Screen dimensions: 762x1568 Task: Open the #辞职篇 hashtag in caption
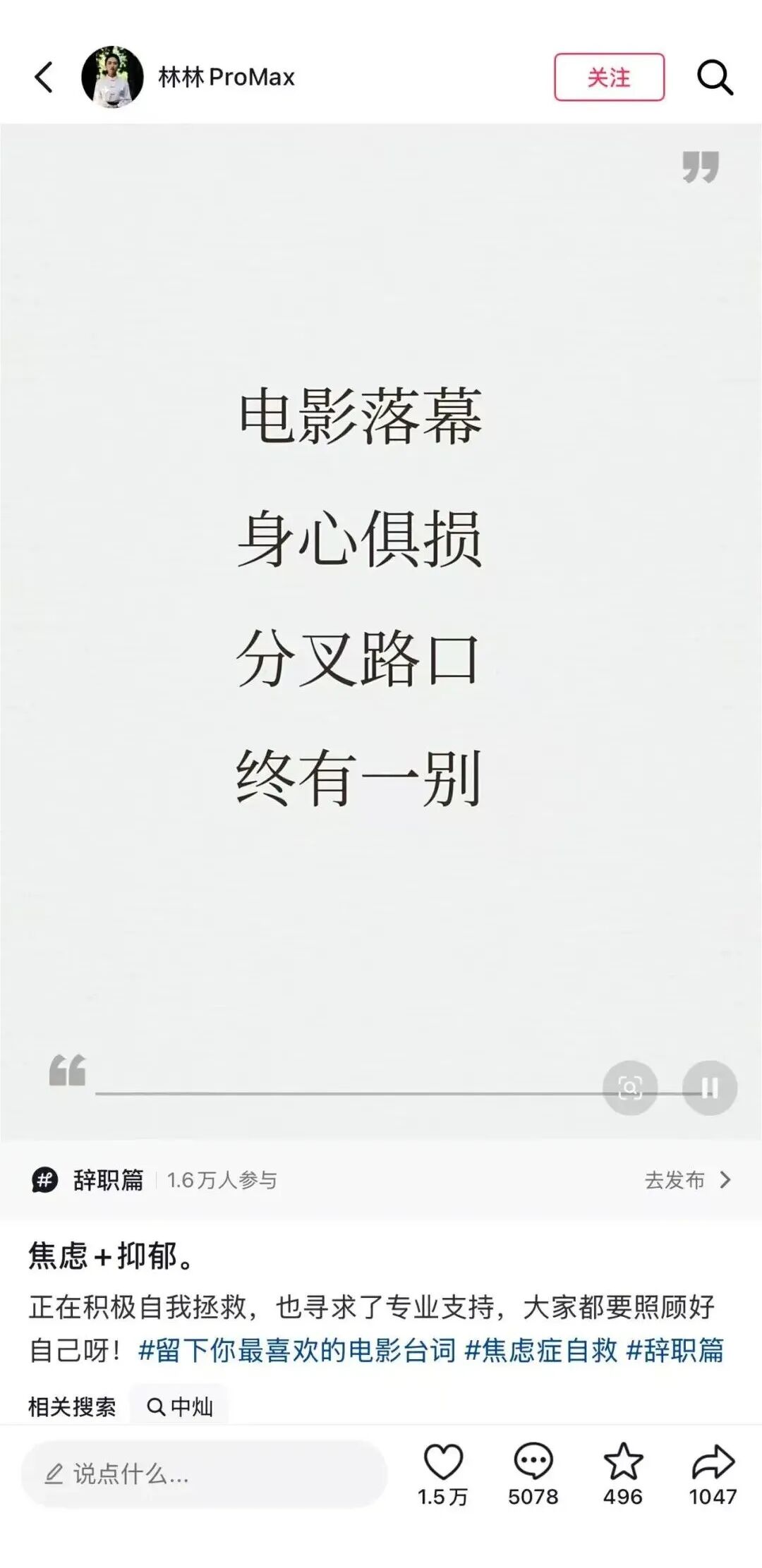click(675, 1350)
